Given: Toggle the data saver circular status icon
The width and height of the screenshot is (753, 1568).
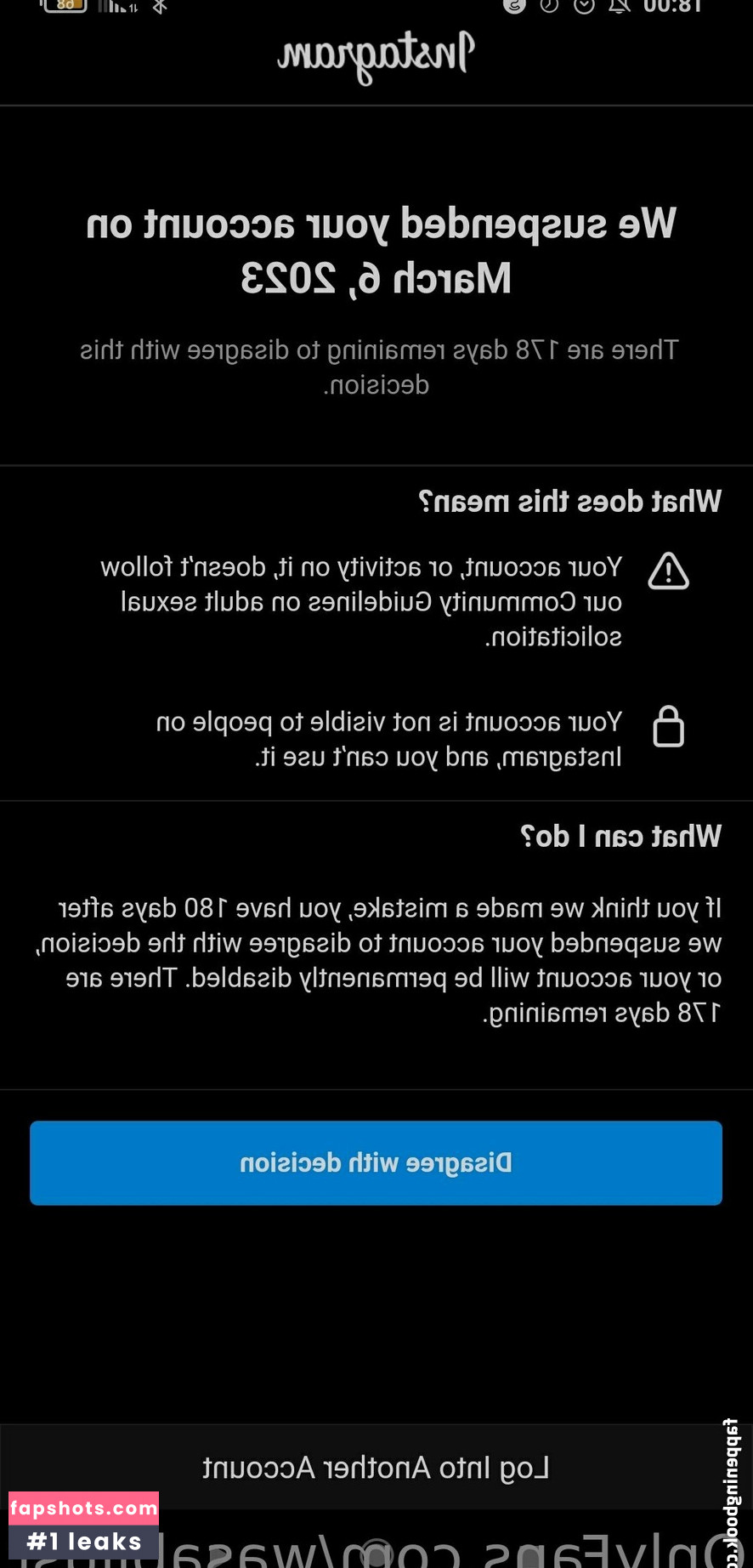Looking at the screenshot, I should [x=512, y=7].
